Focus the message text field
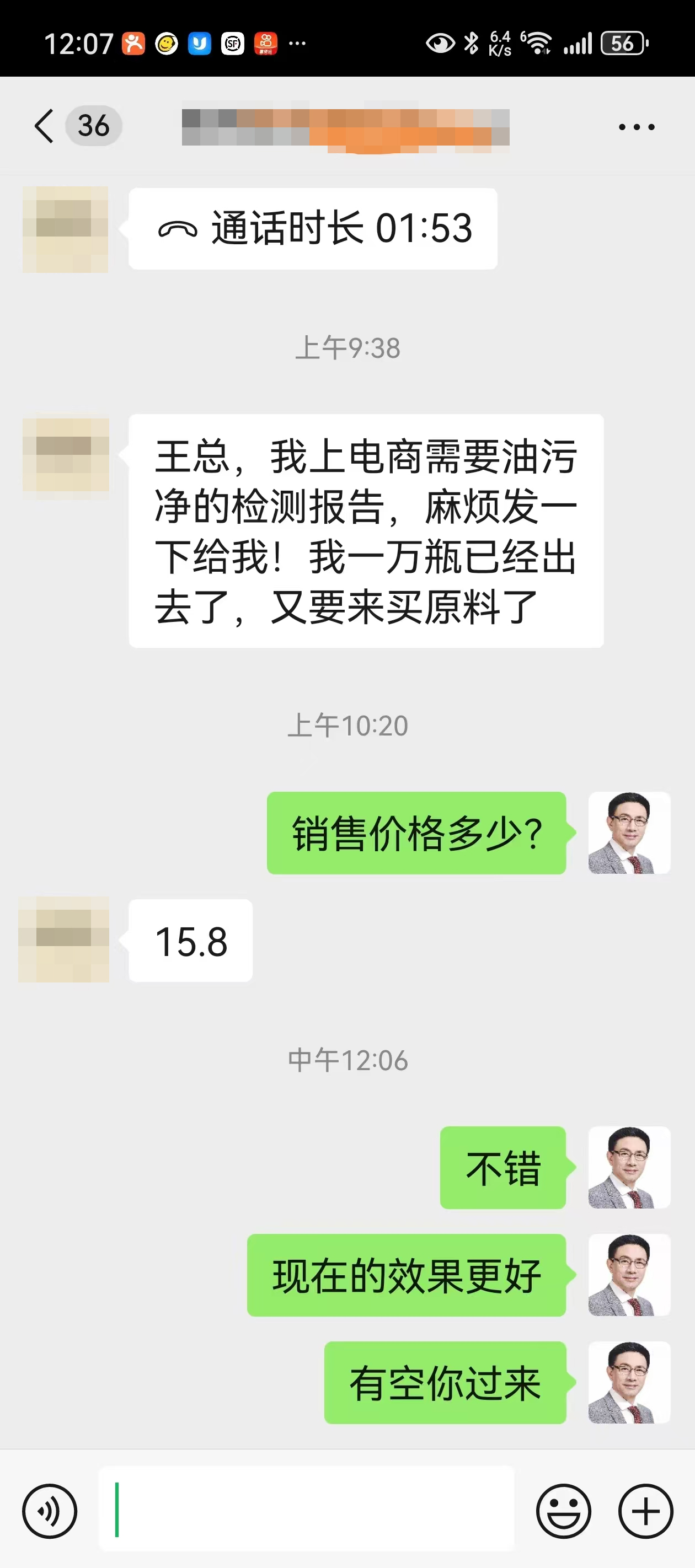This screenshot has width=695, height=1568. coord(306,1509)
